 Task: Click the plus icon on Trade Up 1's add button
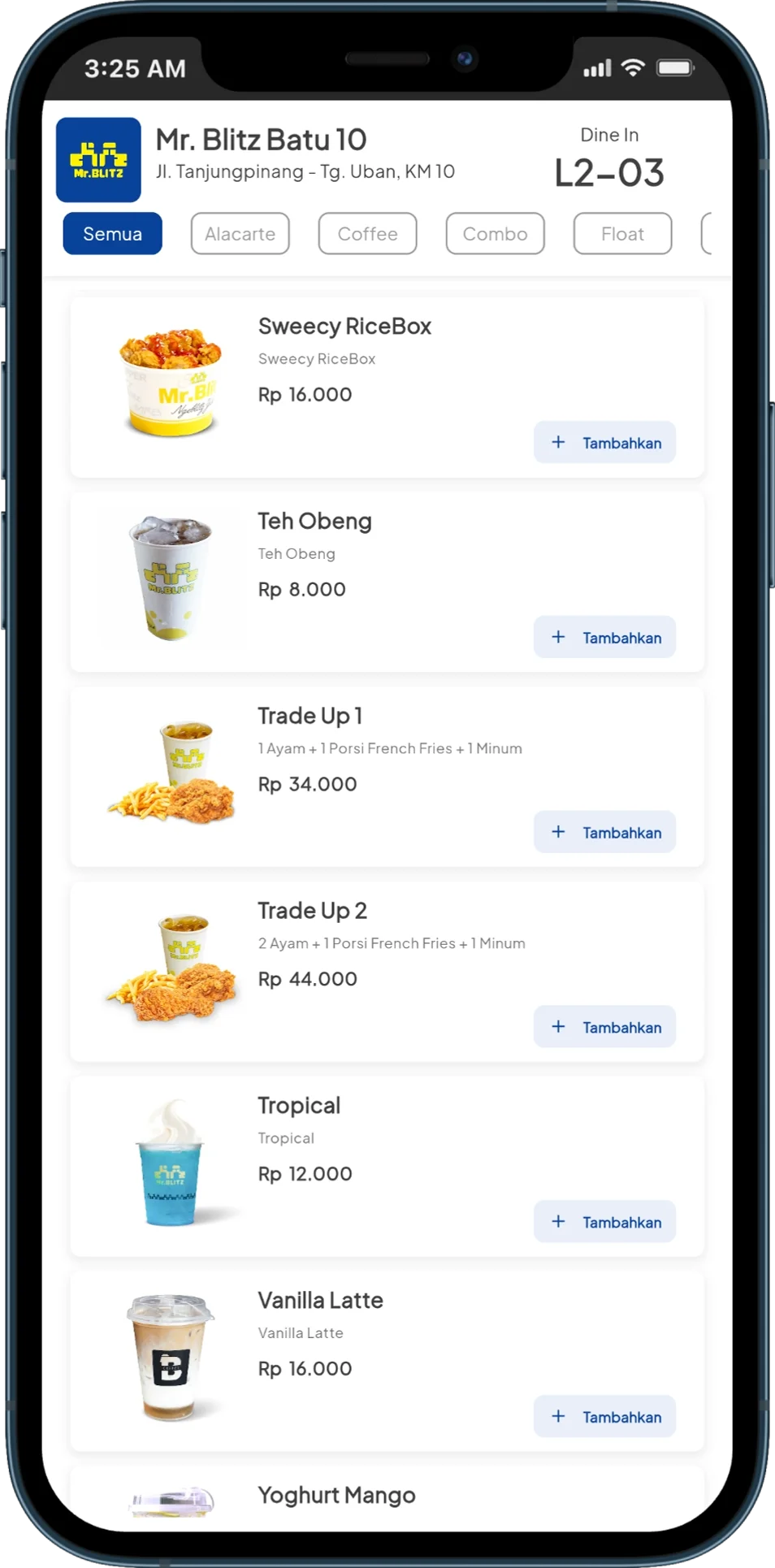pos(558,832)
